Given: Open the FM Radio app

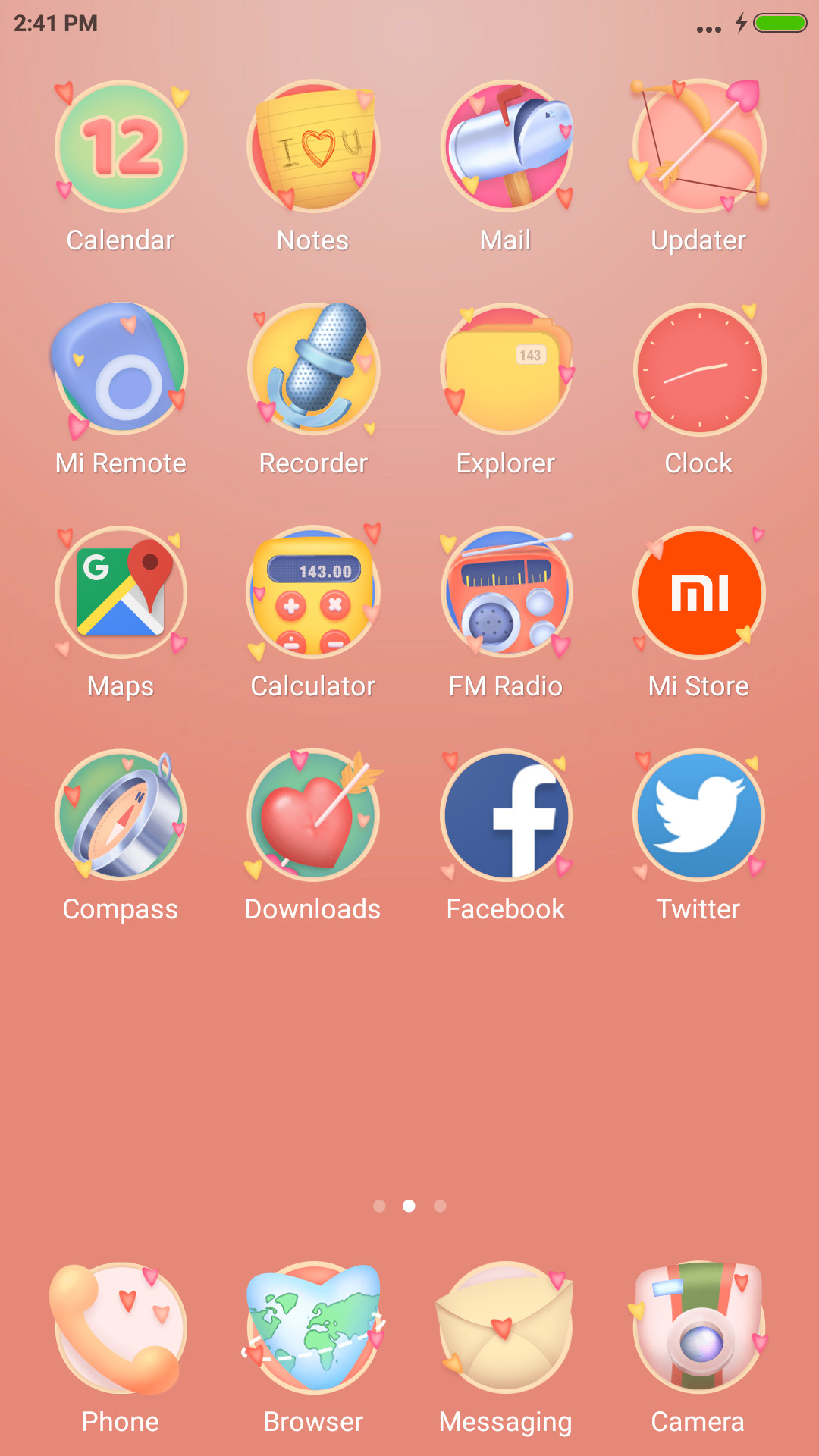Looking at the screenshot, I should pyautogui.click(x=506, y=592).
